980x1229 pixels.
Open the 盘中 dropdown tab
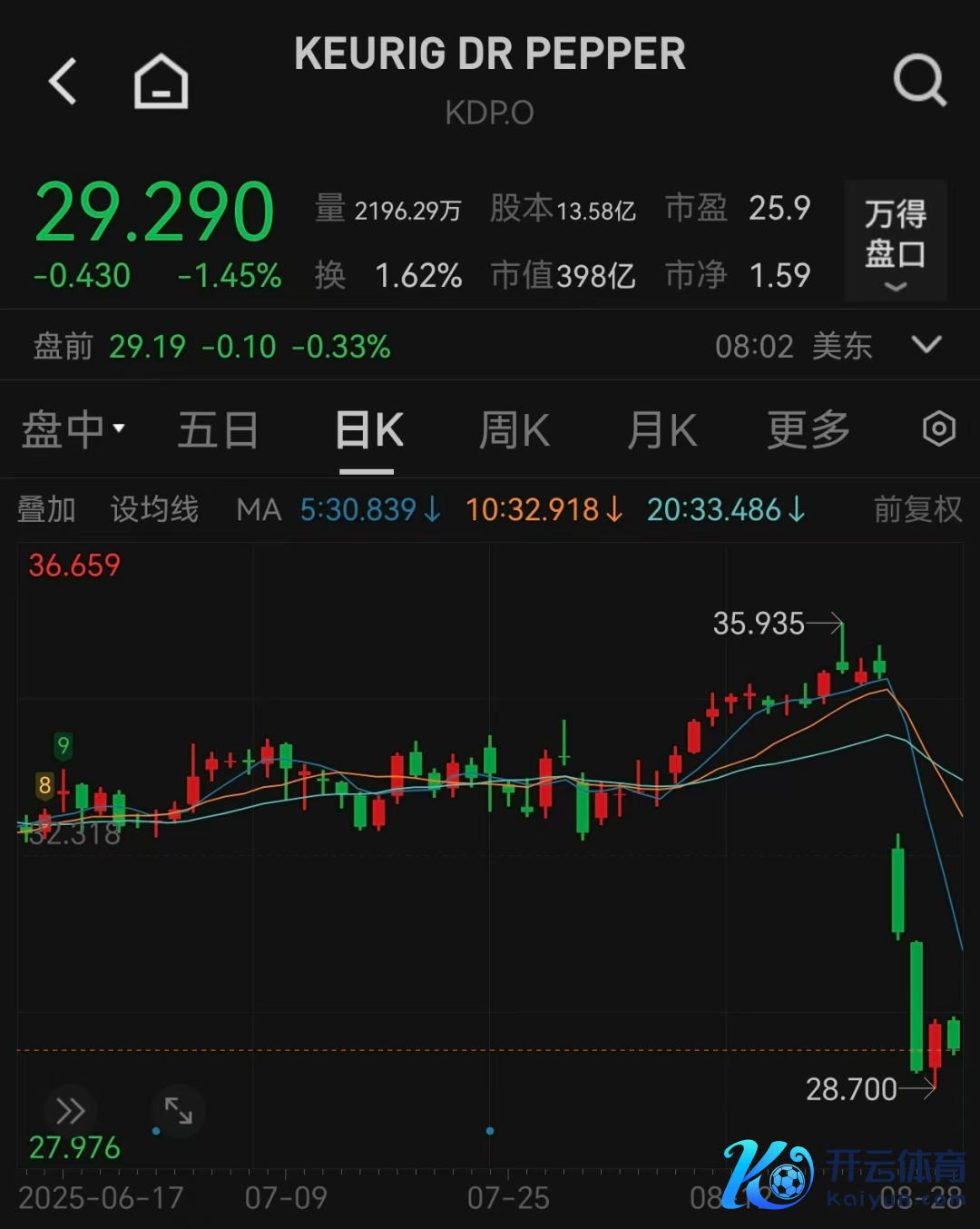click(x=73, y=429)
